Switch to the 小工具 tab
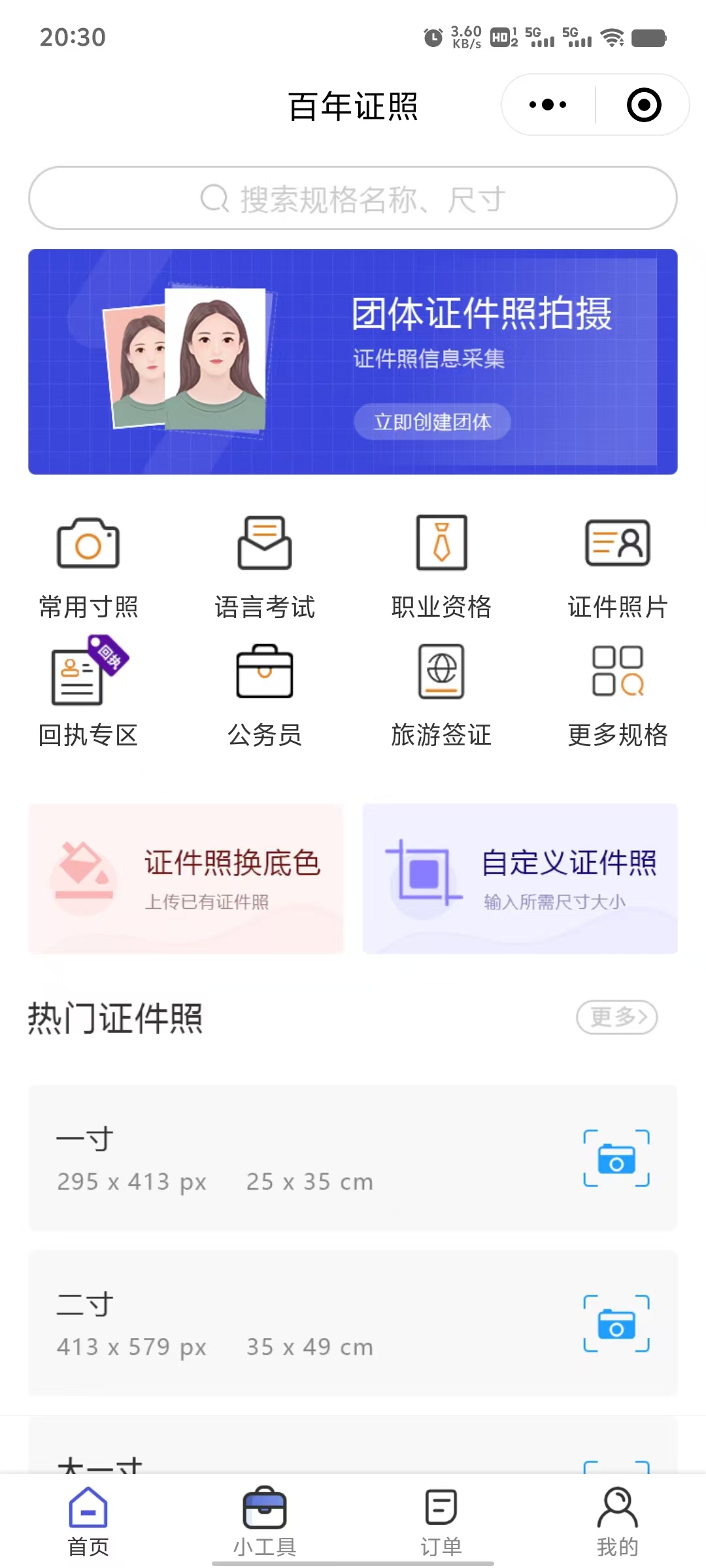 pos(265,1522)
